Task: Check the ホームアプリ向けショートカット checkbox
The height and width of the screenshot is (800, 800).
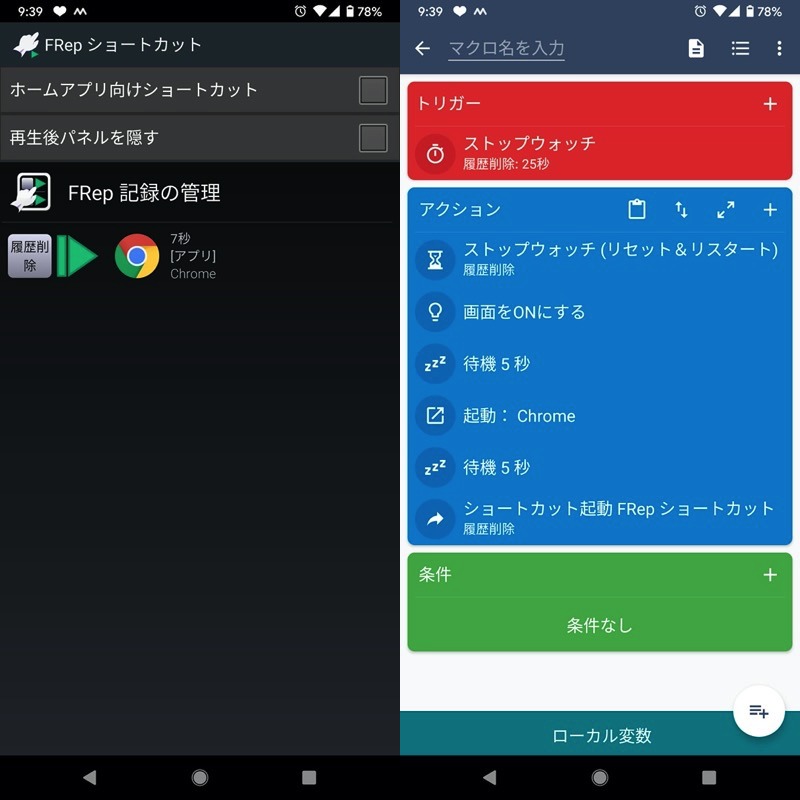Action: tap(373, 90)
